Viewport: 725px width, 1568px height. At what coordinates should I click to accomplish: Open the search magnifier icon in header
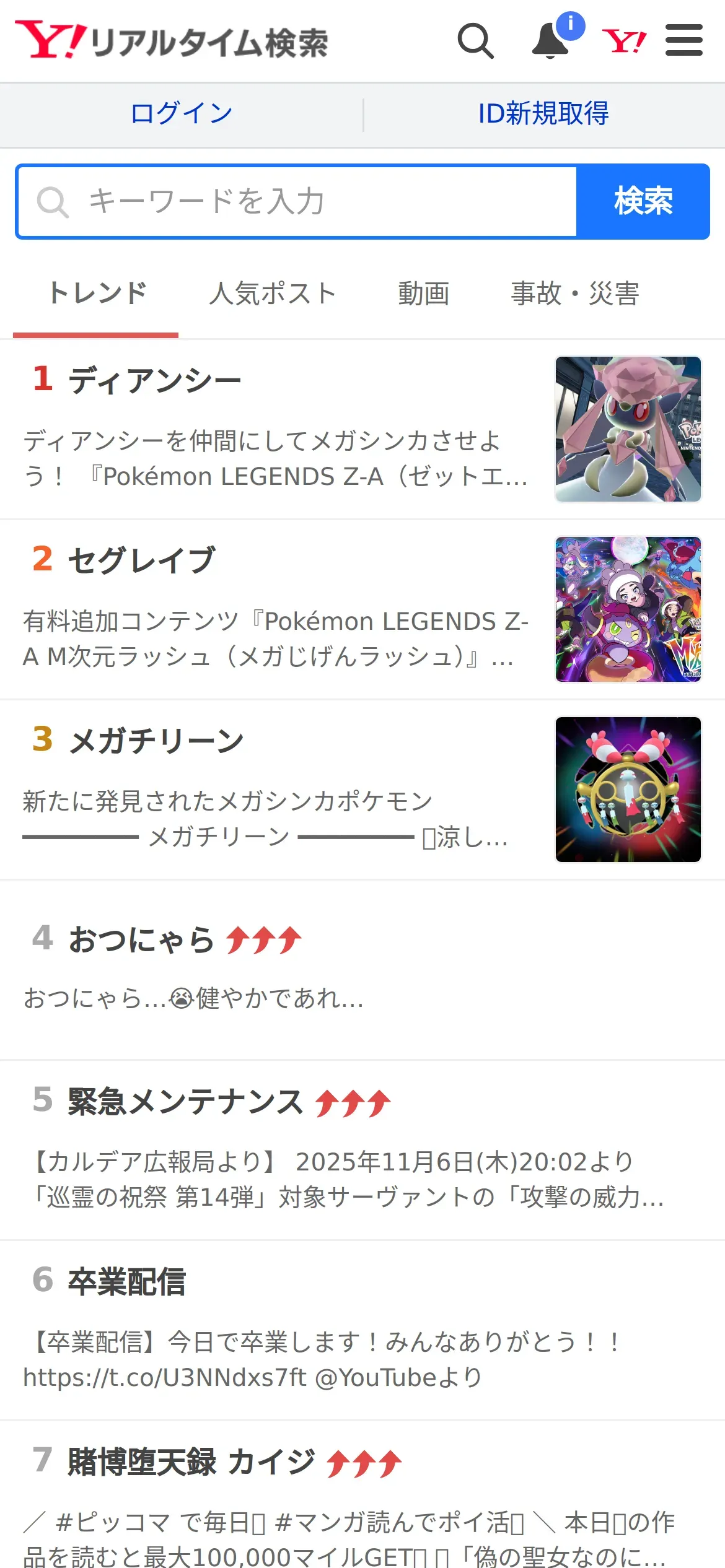(x=475, y=41)
